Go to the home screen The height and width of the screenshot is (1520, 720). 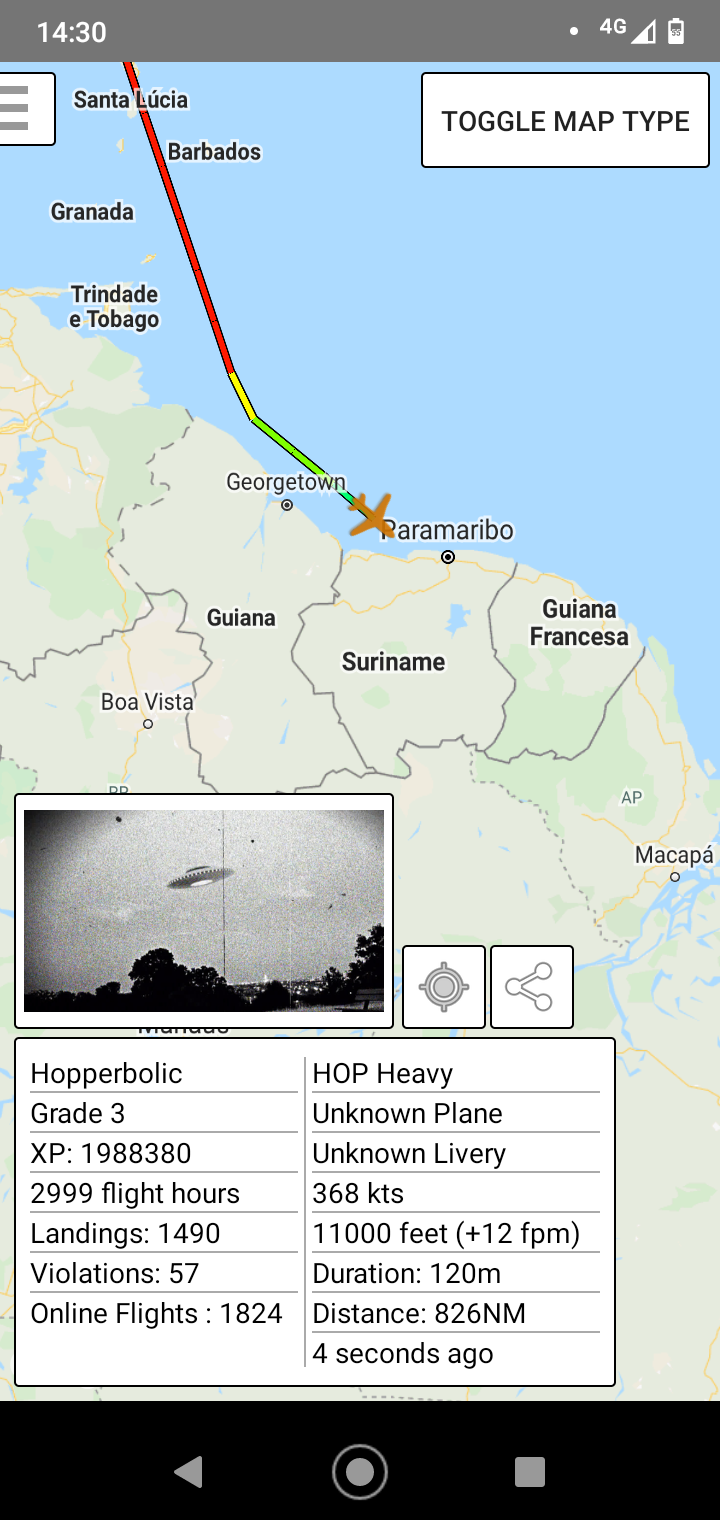[x=360, y=1472]
